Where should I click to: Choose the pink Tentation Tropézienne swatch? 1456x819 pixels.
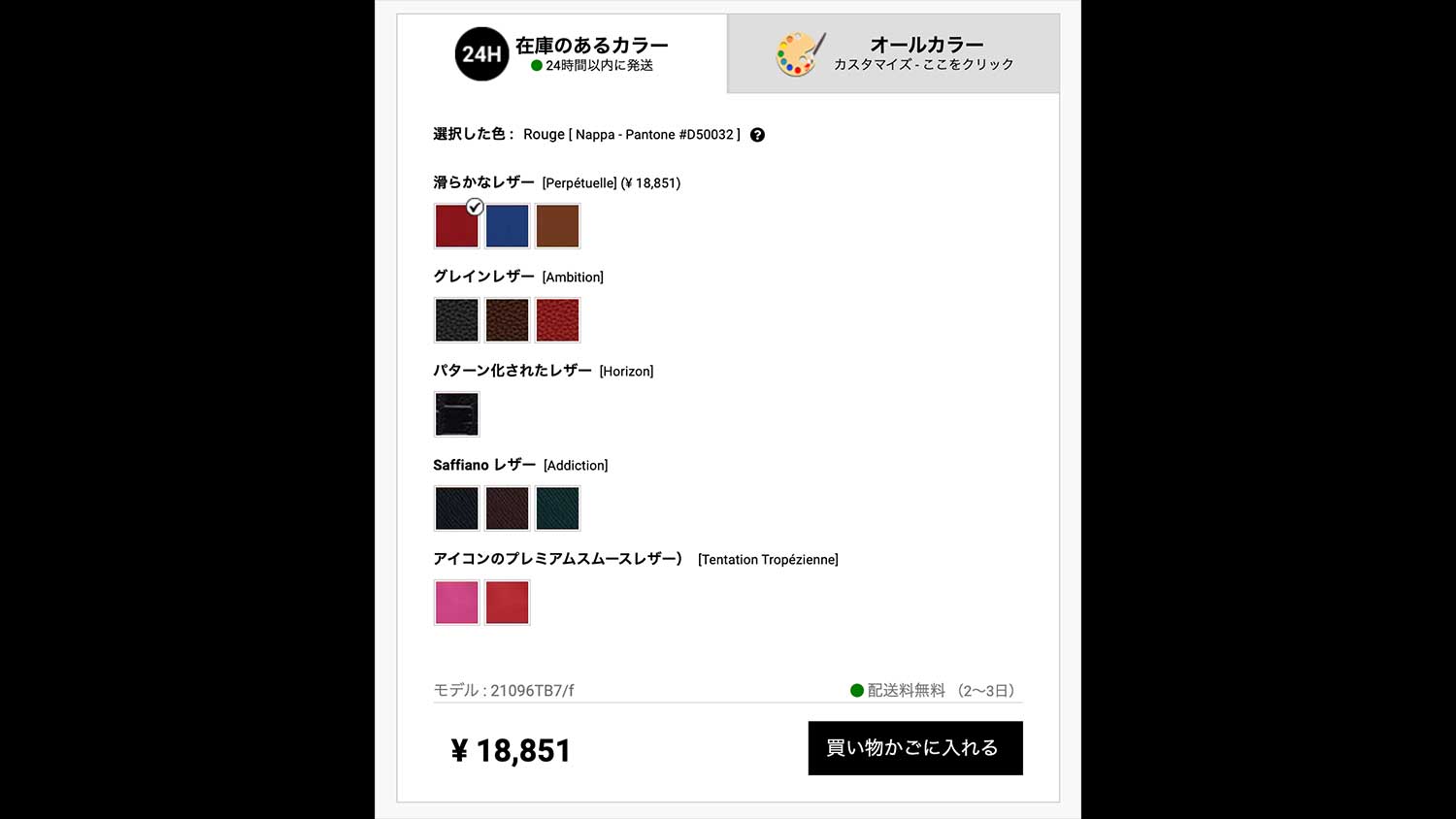click(x=456, y=603)
